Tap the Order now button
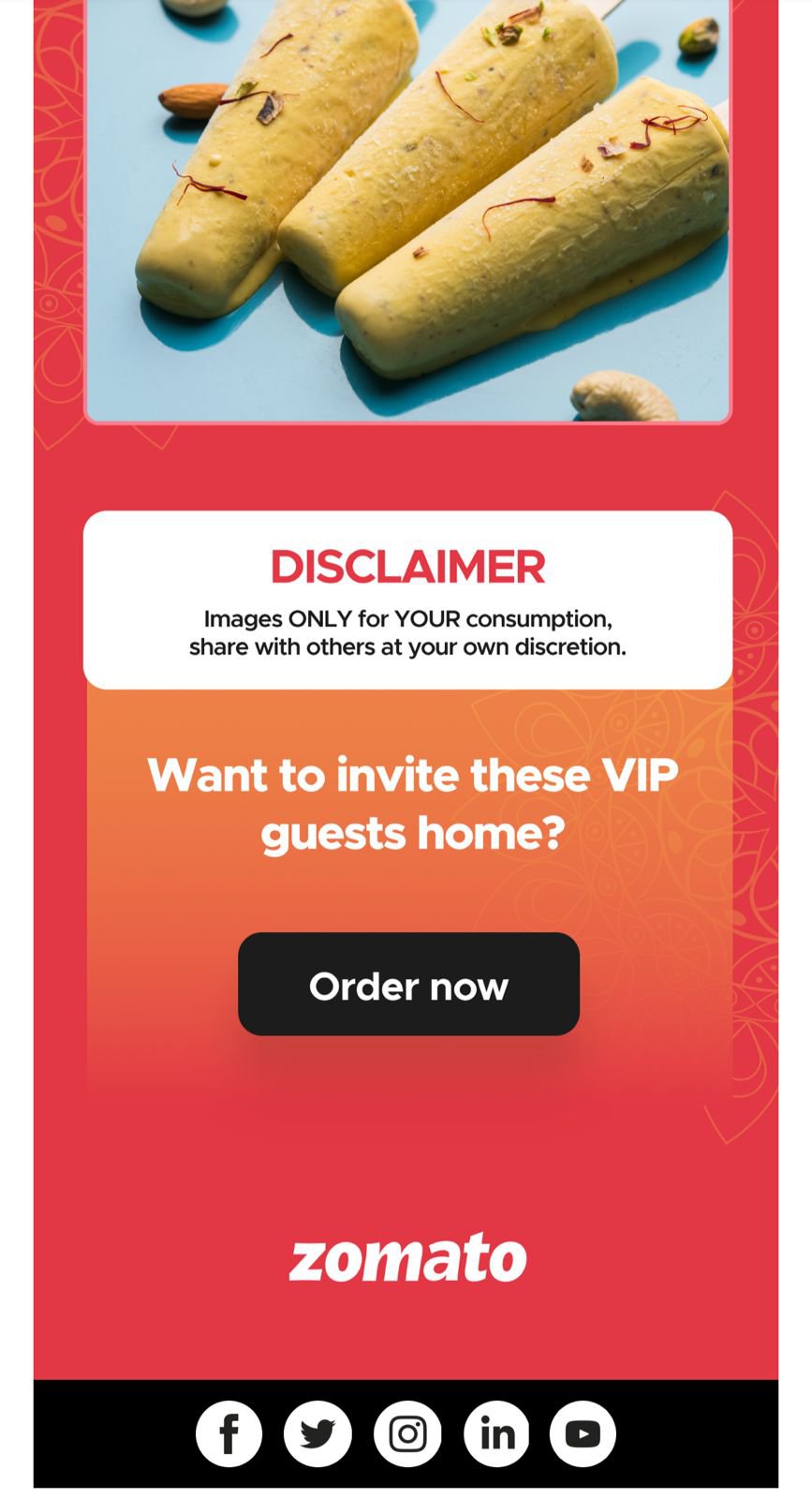Screen dimensions: 812x1499 pos(408,984)
